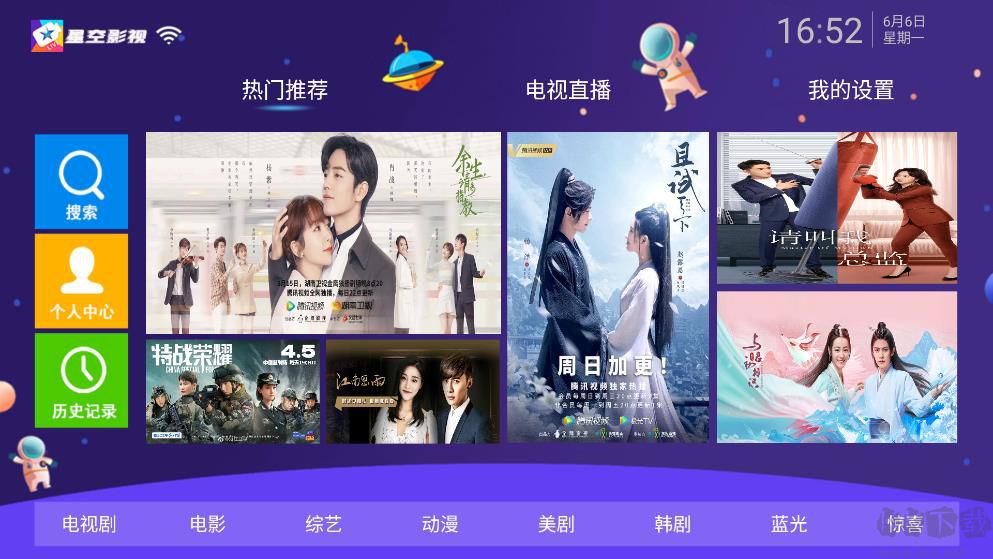993x559 pixels.
Task: Open the 余生请多指教 drama poster
Action: coord(323,232)
